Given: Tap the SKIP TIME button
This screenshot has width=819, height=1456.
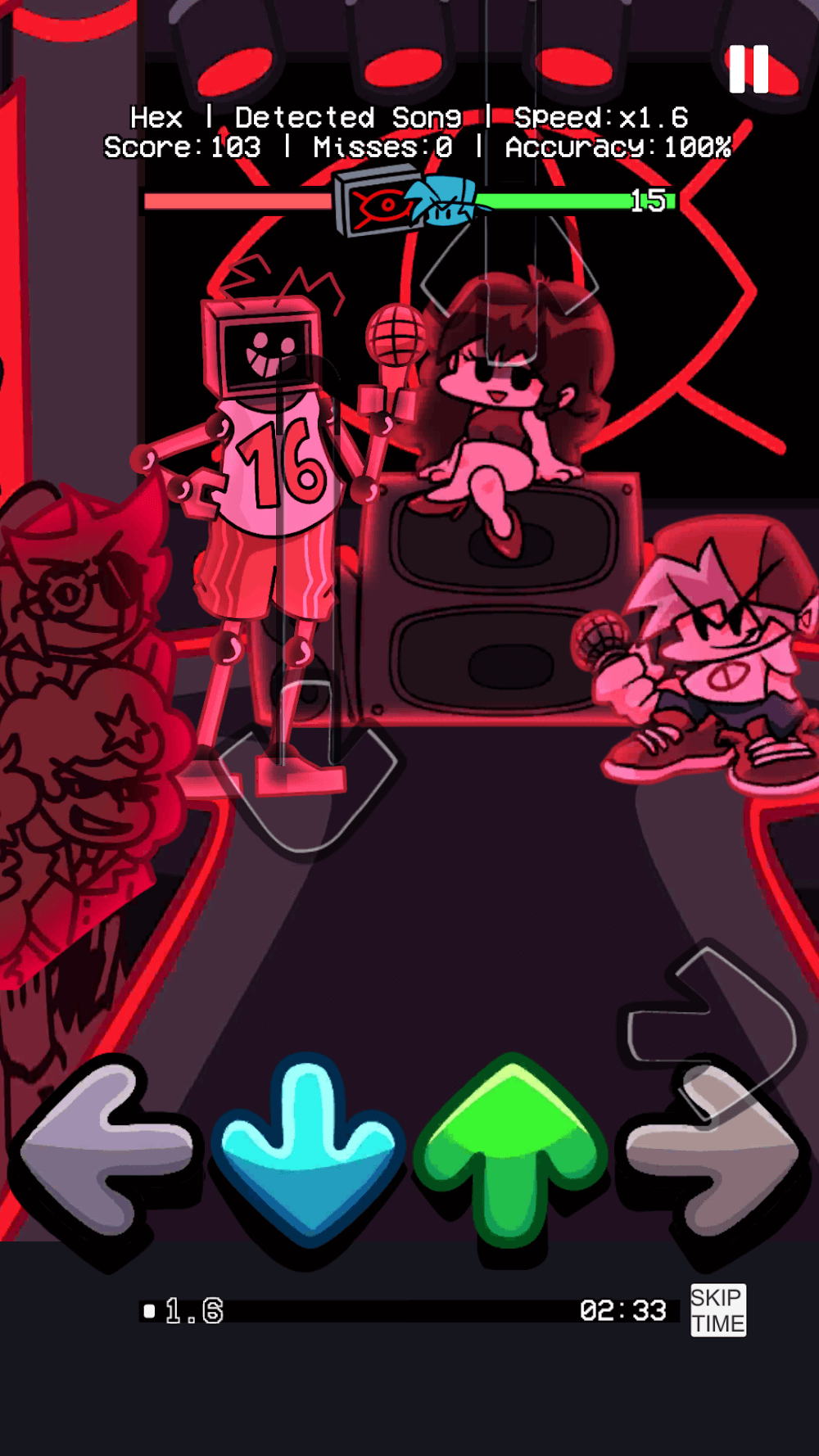Looking at the screenshot, I should pyautogui.click(x=717, y=1310).
